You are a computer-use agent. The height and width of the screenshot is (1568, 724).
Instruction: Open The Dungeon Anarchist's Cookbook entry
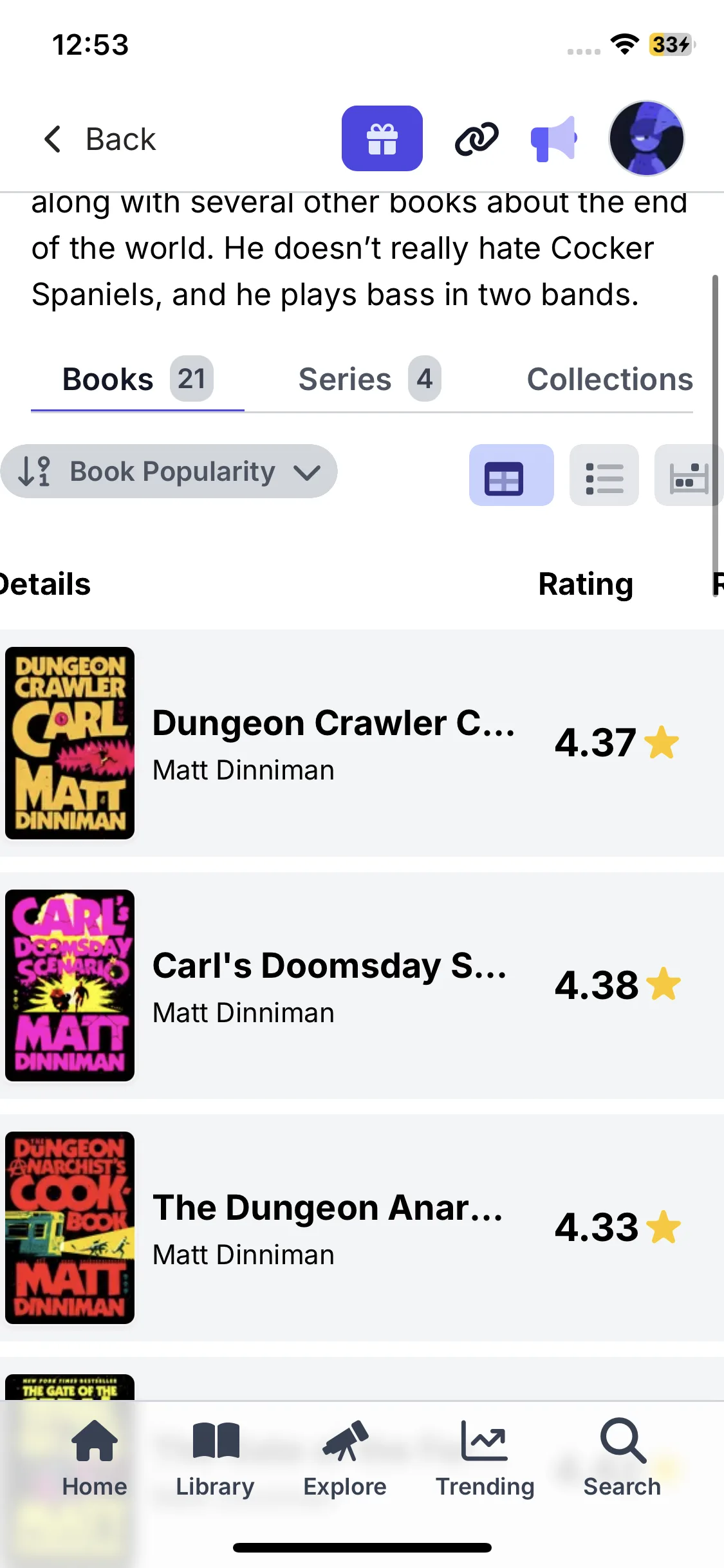[x=327, y=1227]
